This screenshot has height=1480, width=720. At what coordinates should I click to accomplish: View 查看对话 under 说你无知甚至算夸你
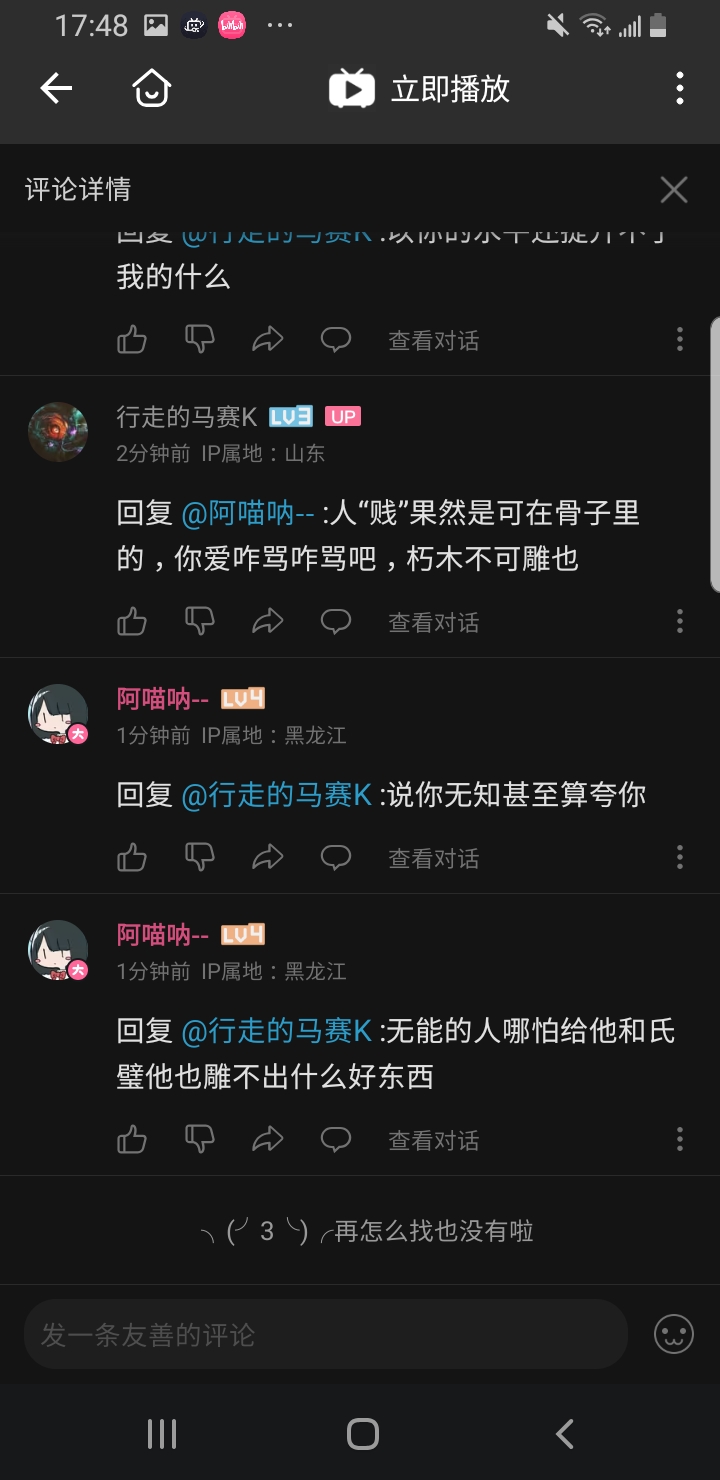click(434, 859)
